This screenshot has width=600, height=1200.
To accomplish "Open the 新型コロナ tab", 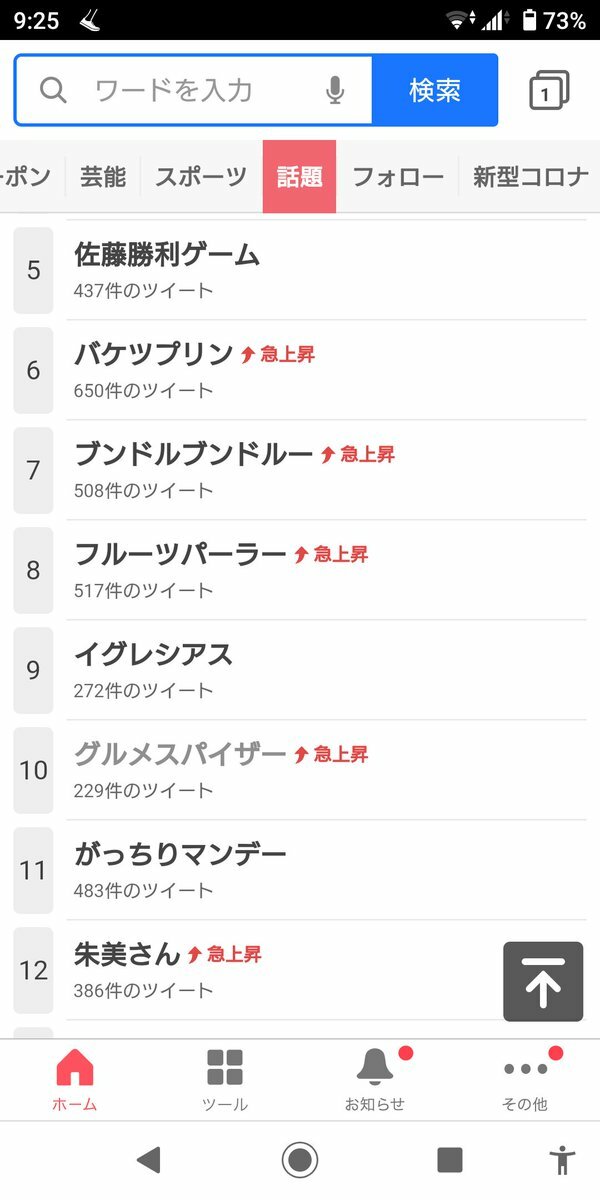I will pos(529,177).
